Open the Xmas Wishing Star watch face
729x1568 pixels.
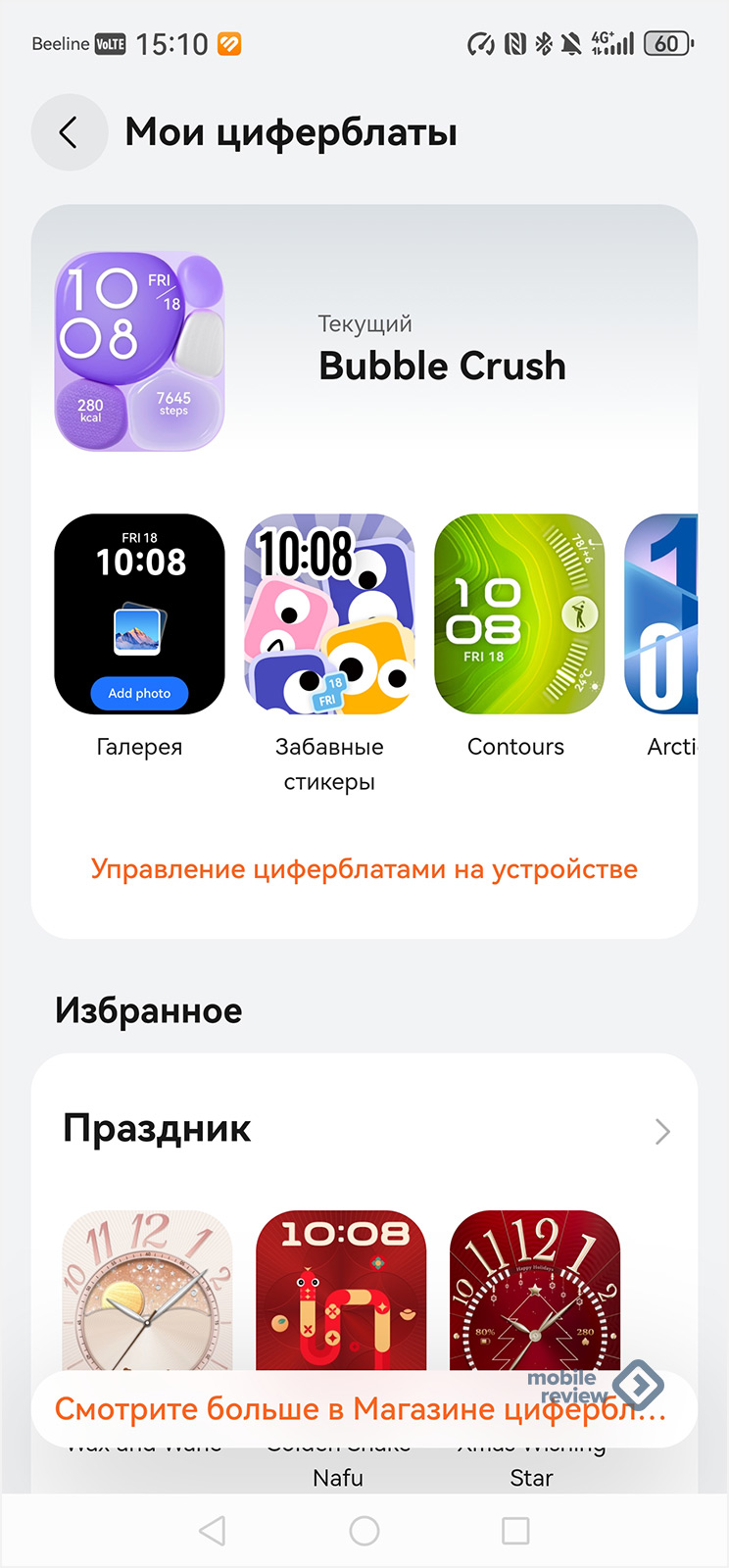point(535,1290)
